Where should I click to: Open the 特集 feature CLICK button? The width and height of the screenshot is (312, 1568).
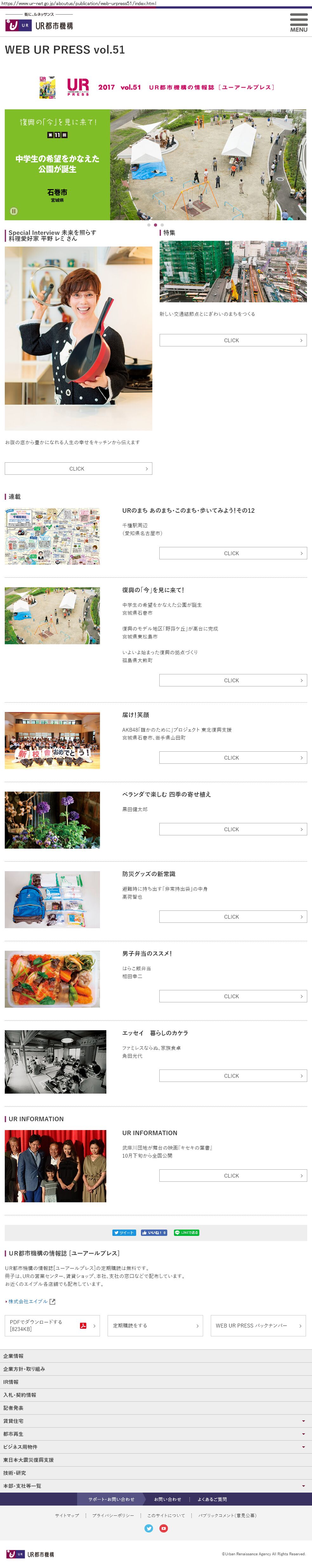tap(233, 340)
